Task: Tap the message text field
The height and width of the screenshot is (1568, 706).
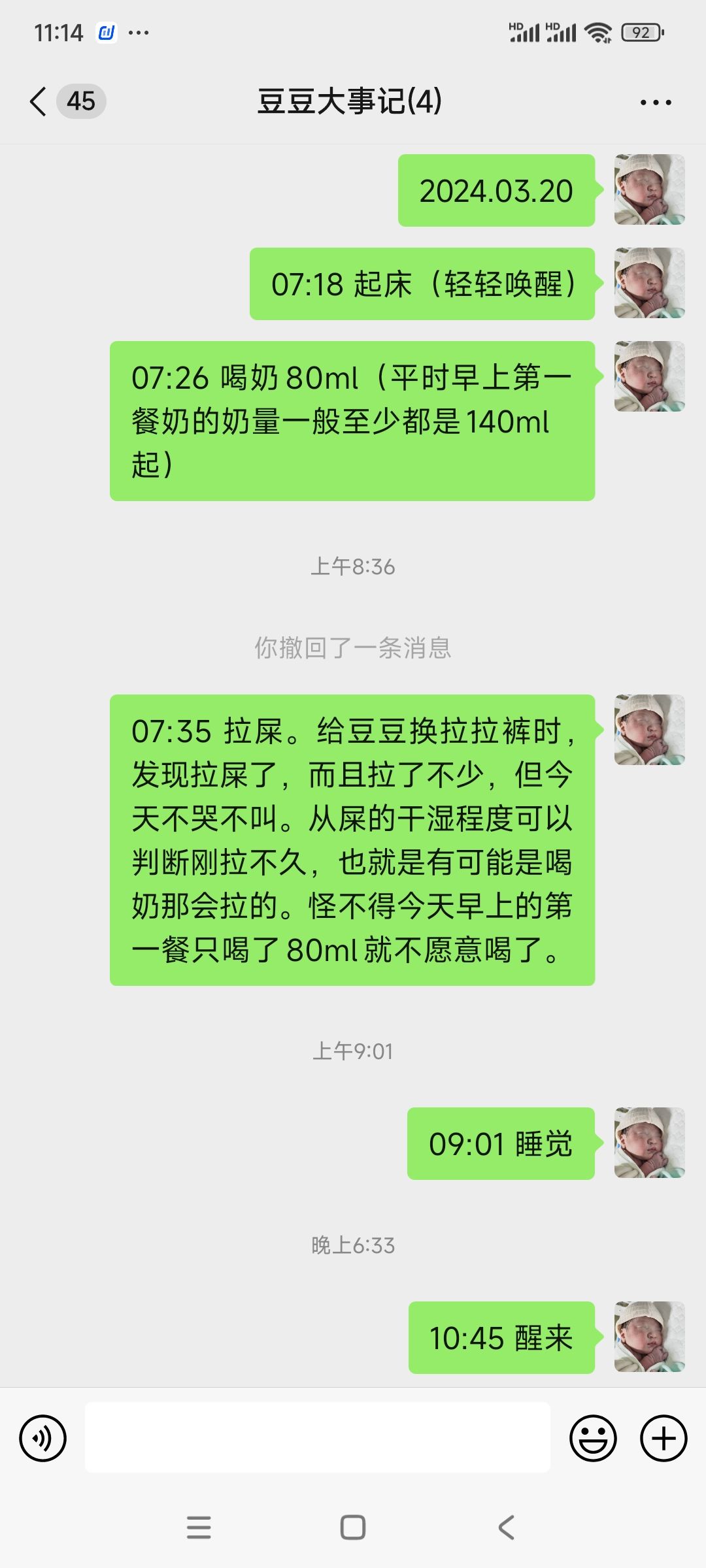Action: pyautogui.click(x=317, y=1437)
